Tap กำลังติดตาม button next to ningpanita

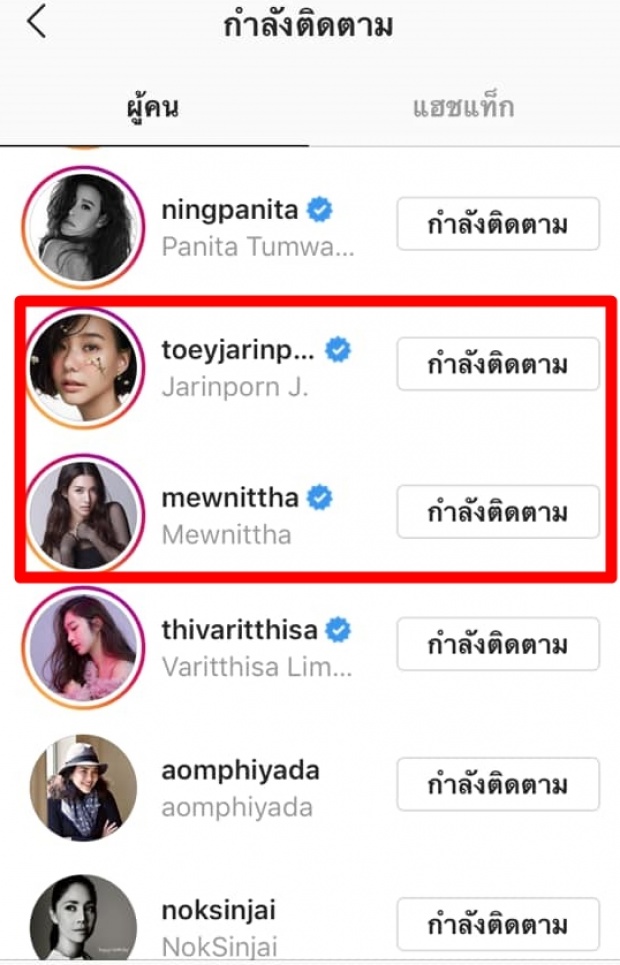tap(497, 224)
